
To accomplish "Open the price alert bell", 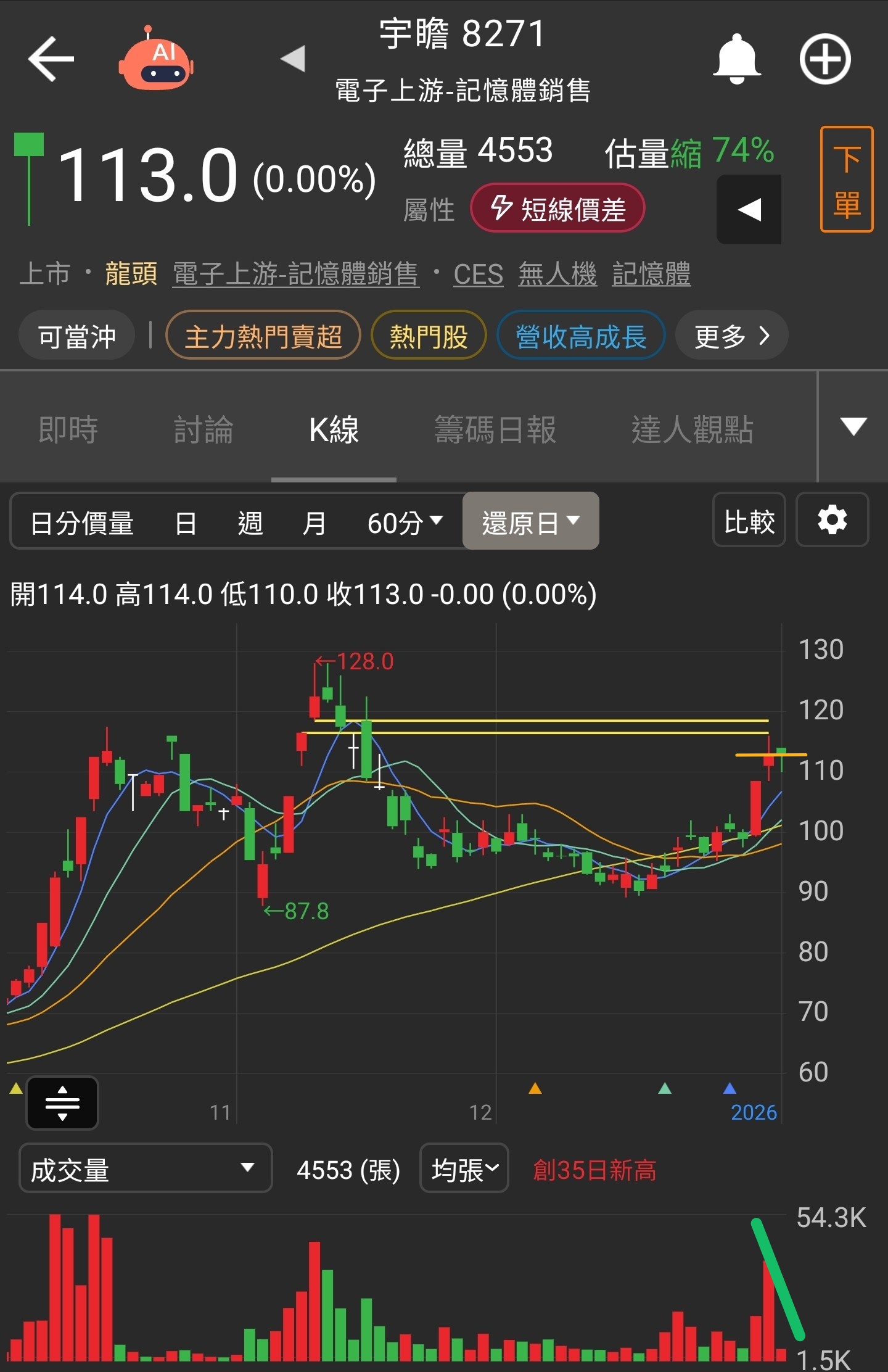I will point(736,59).
